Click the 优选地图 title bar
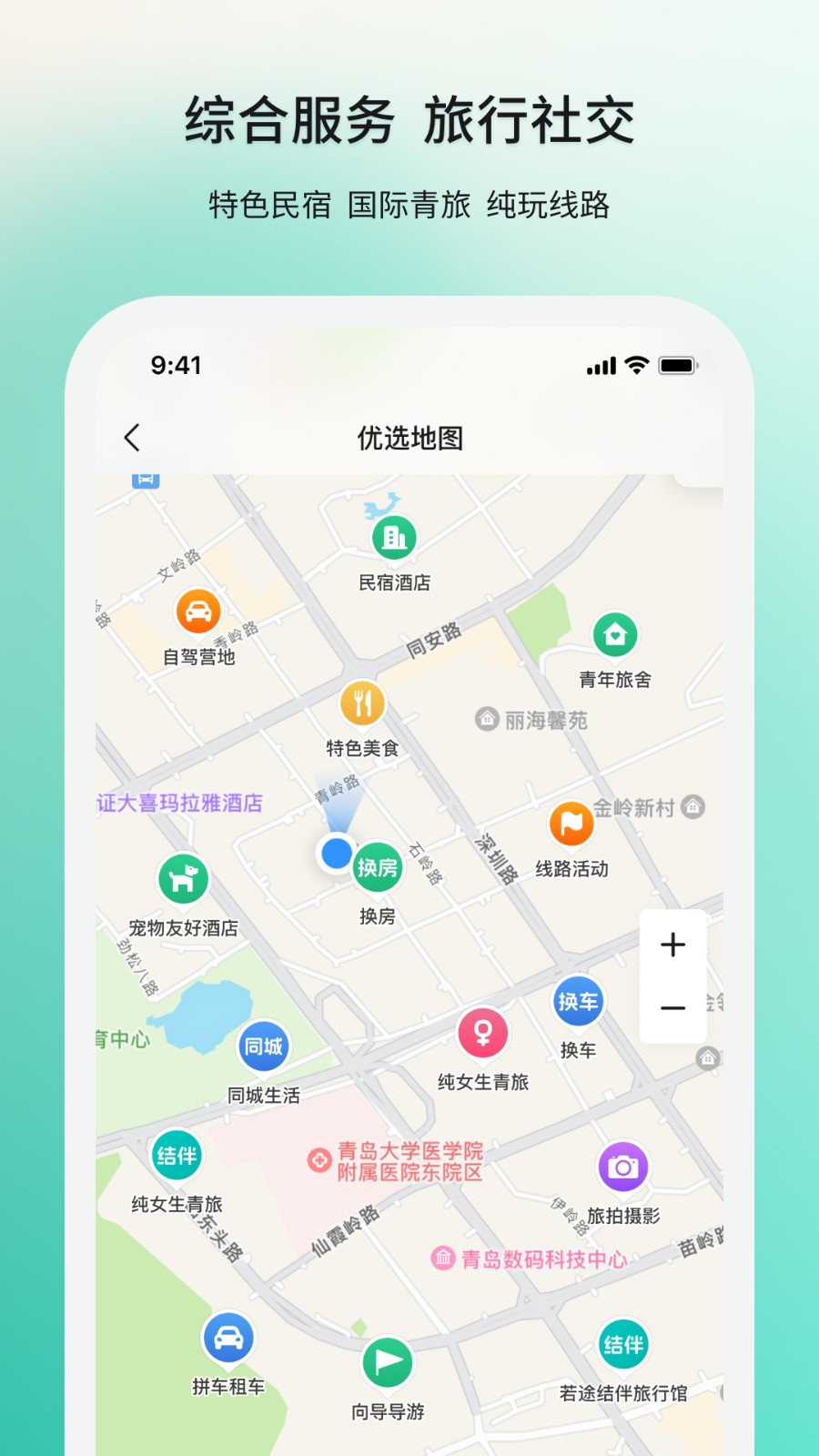 pyautogui.click(x=409, y=438)
